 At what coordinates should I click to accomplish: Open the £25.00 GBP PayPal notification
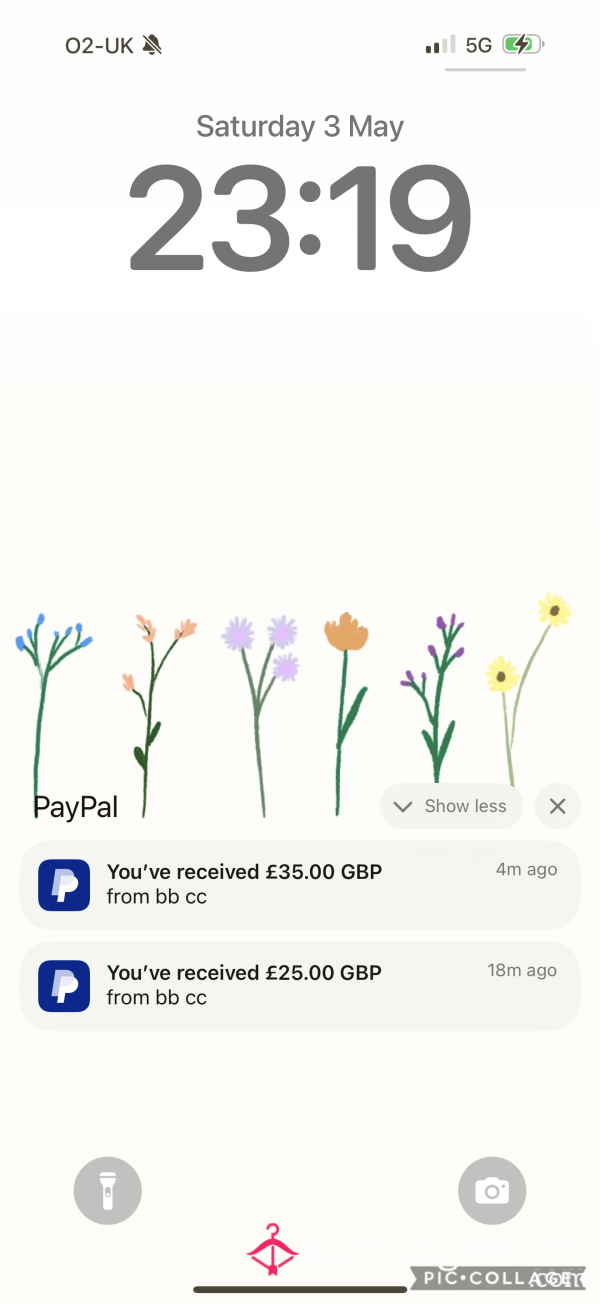coord(300,985)
